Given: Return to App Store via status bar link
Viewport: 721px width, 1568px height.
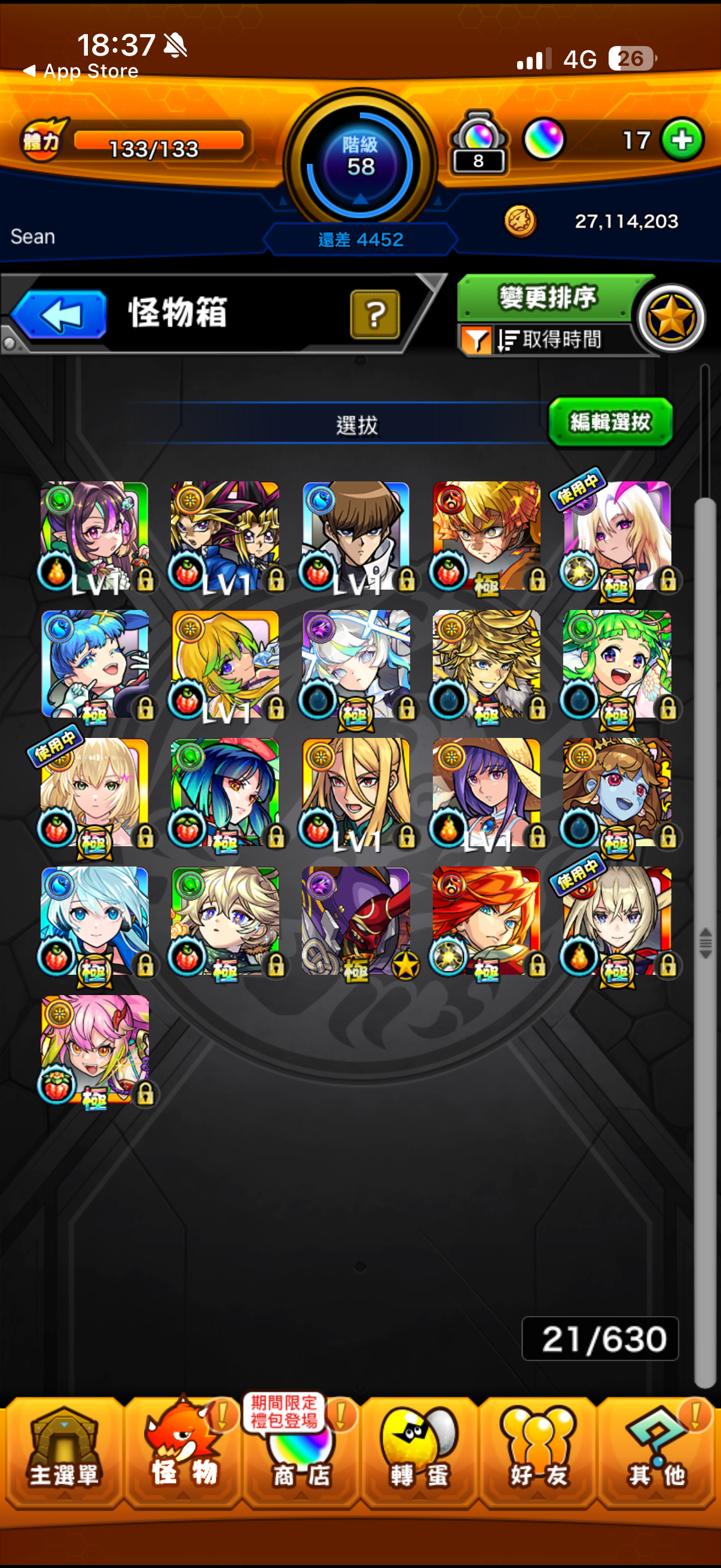Looking at the screenshot, I should tap(81, 71).
